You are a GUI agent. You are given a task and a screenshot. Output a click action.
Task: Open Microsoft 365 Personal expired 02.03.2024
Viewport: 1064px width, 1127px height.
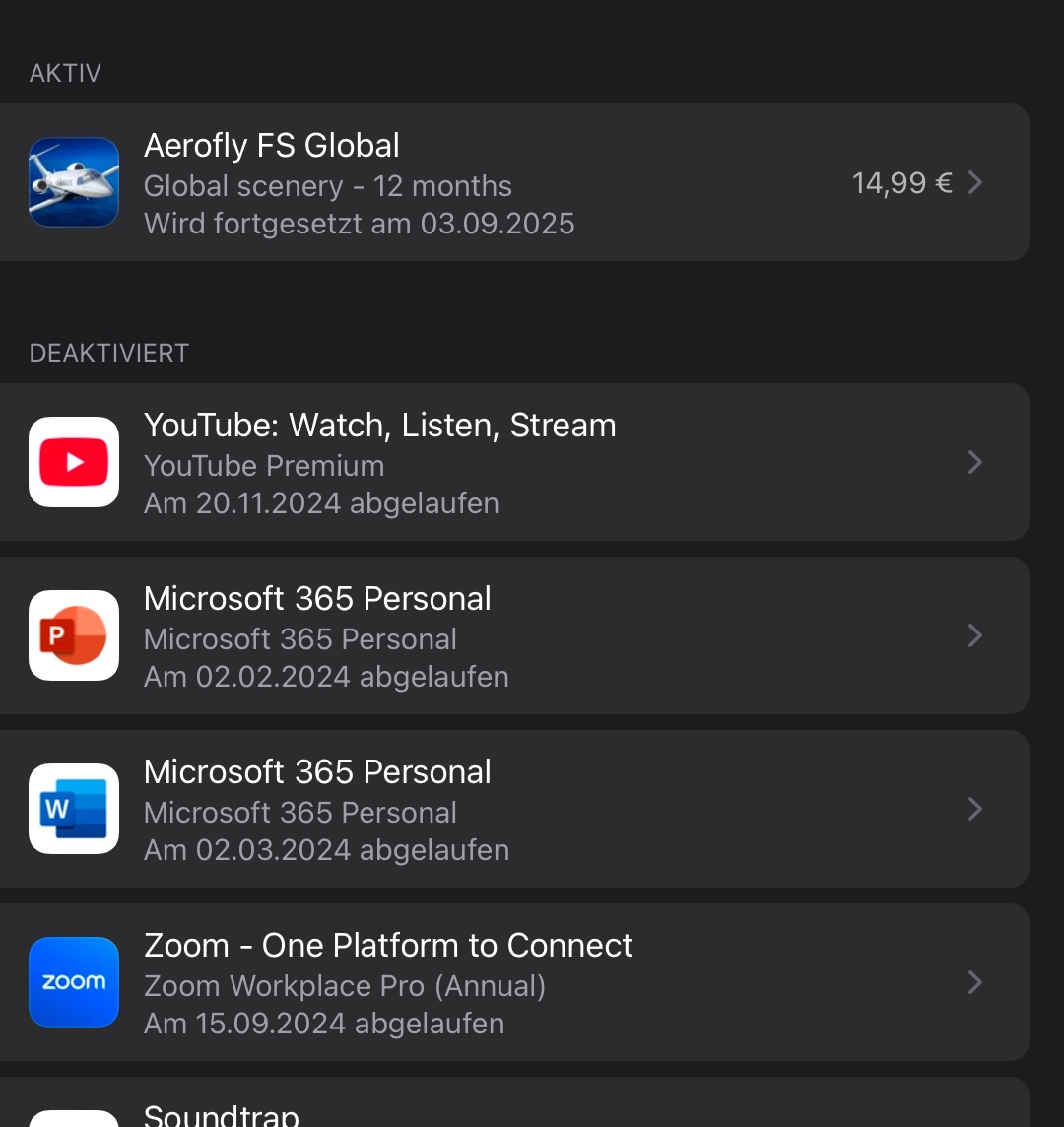[512, 810]
